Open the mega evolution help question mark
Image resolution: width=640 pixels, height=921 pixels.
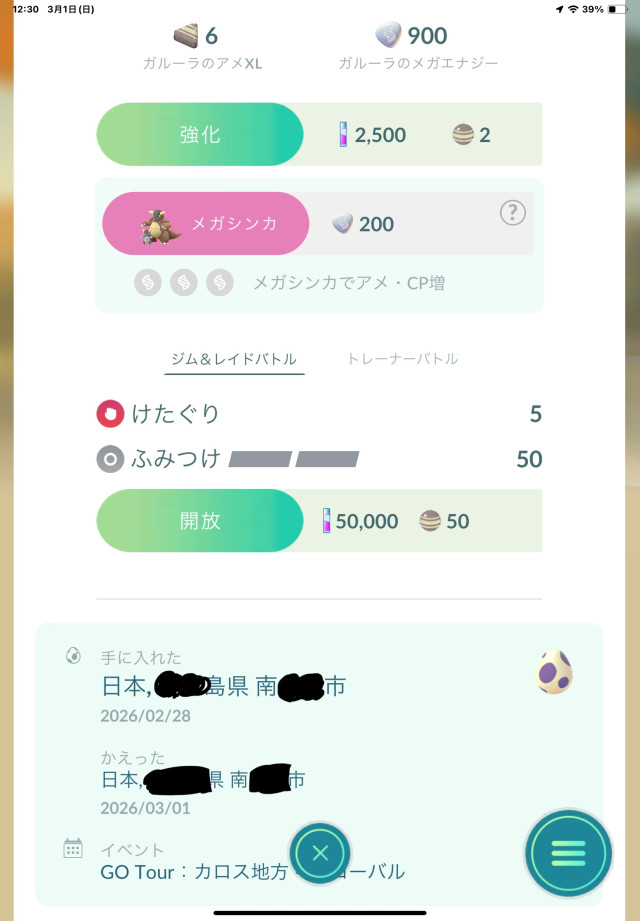pyautogui.click(x=512, y=212)
